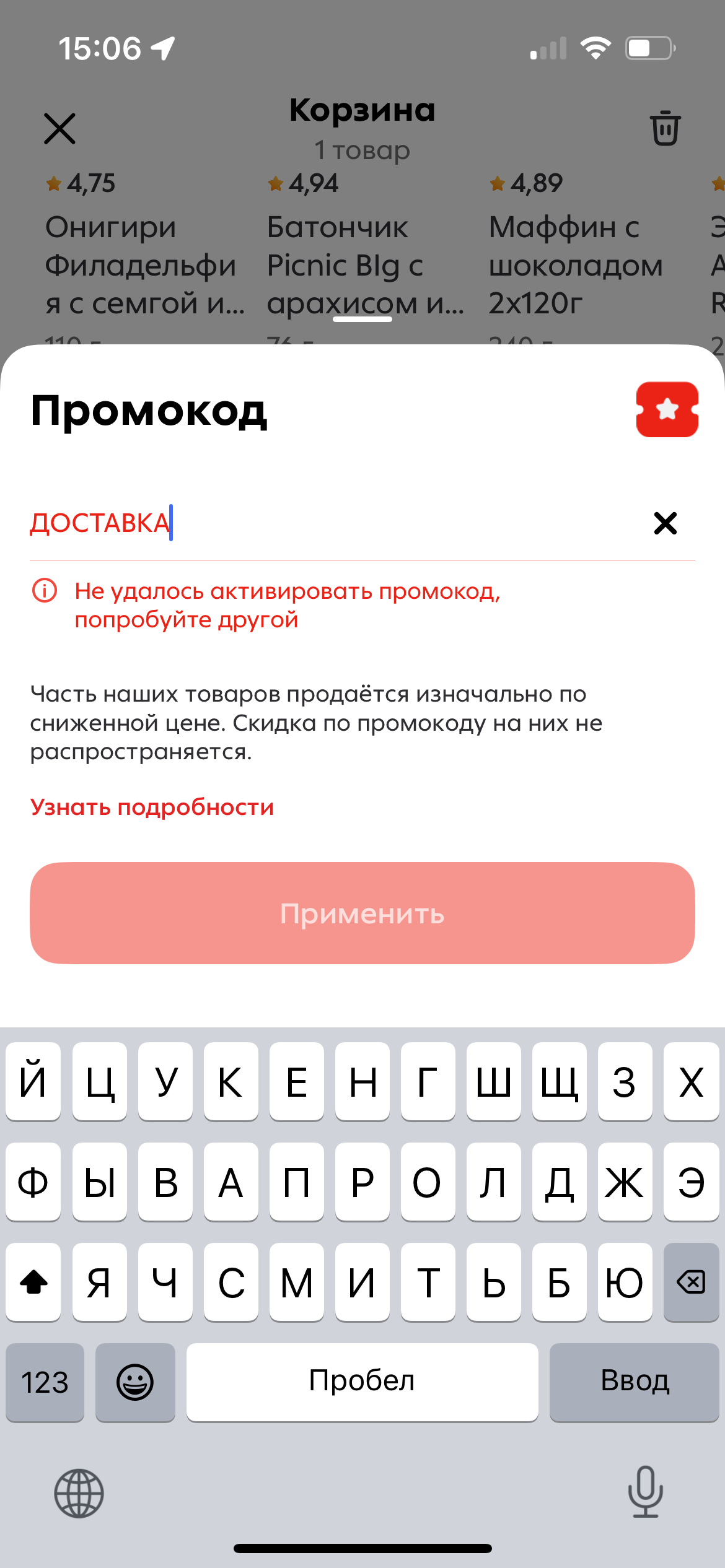Start voice dictation with the microphone

[x=645, y=1492]
